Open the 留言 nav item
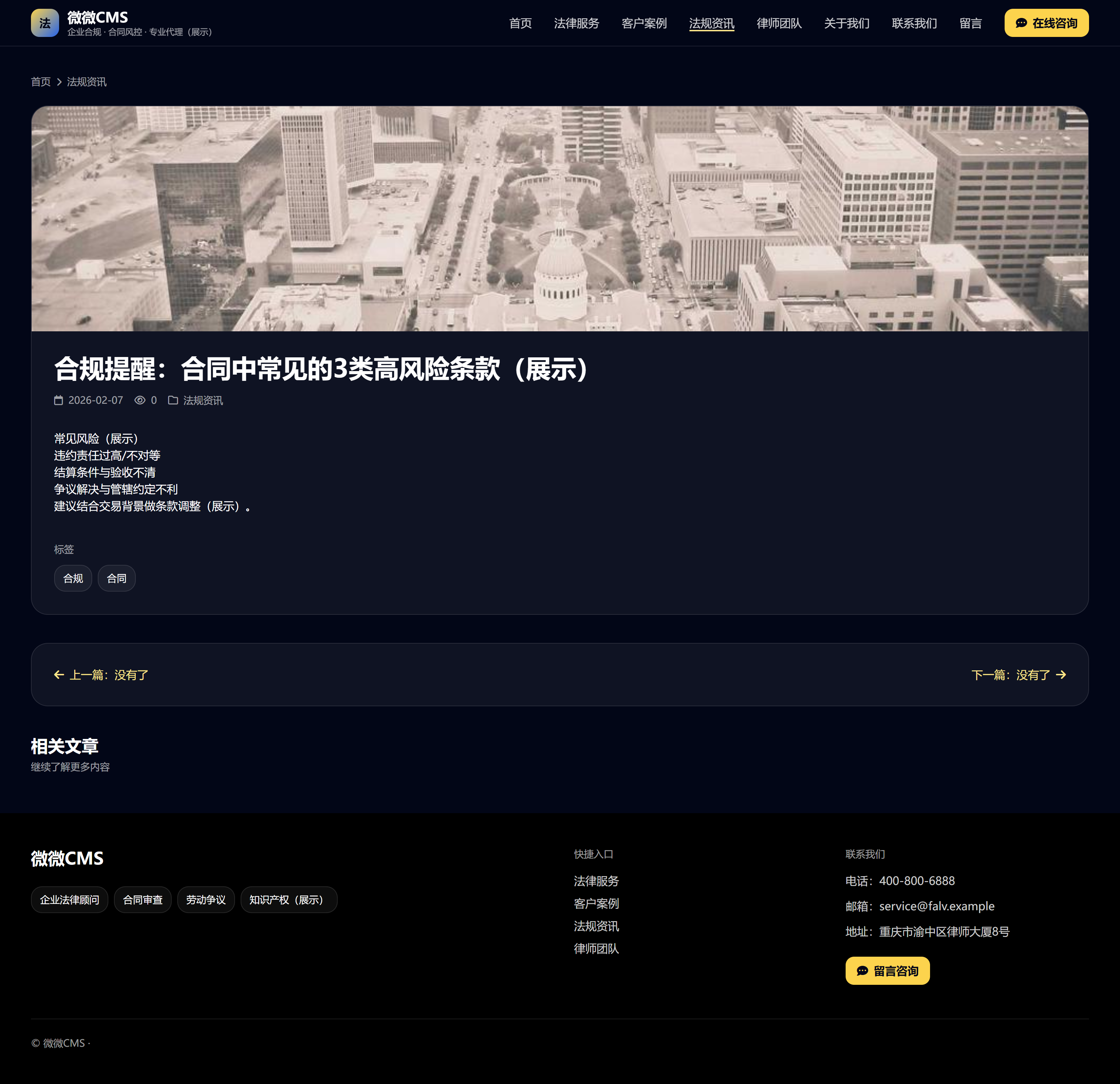 (970, 24)
